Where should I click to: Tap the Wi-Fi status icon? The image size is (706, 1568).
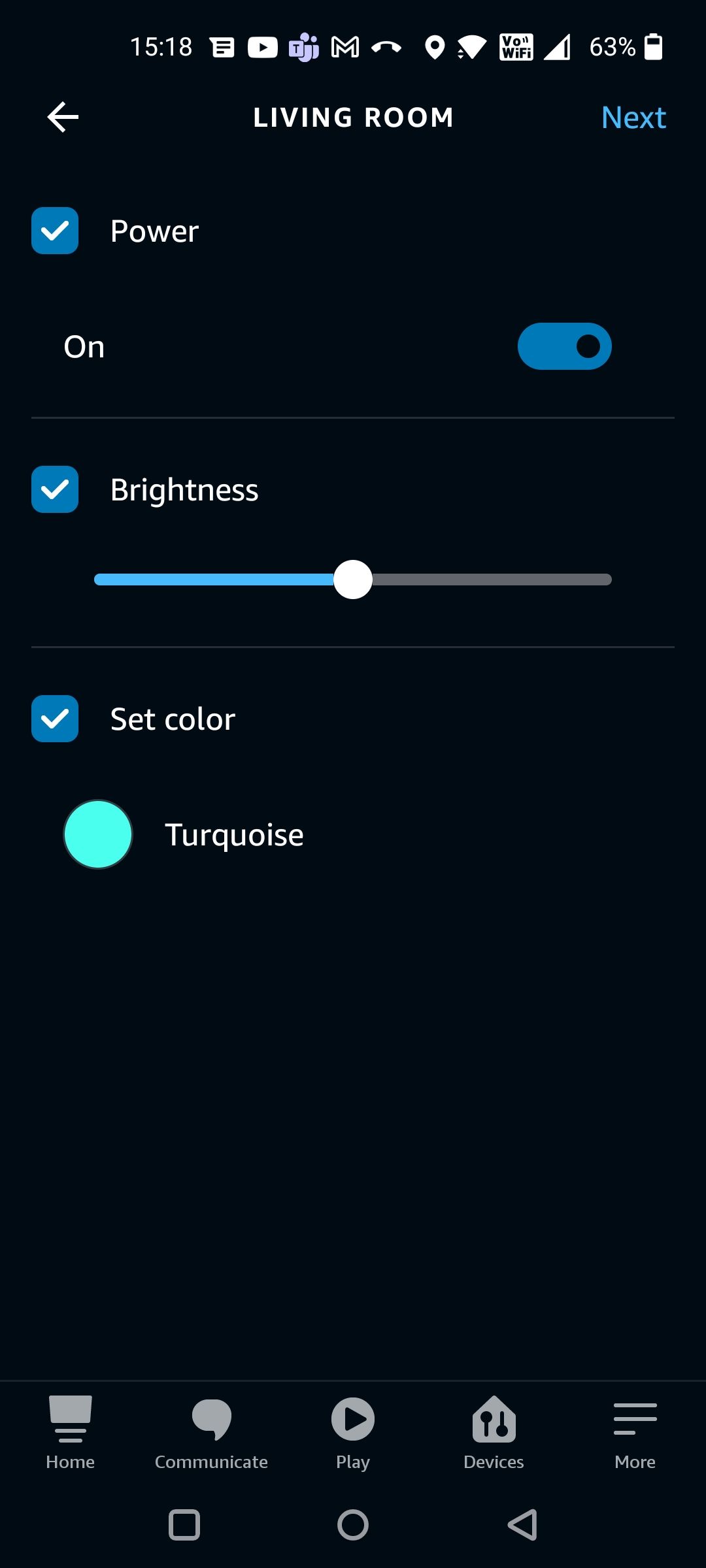(x=472, y=46)
